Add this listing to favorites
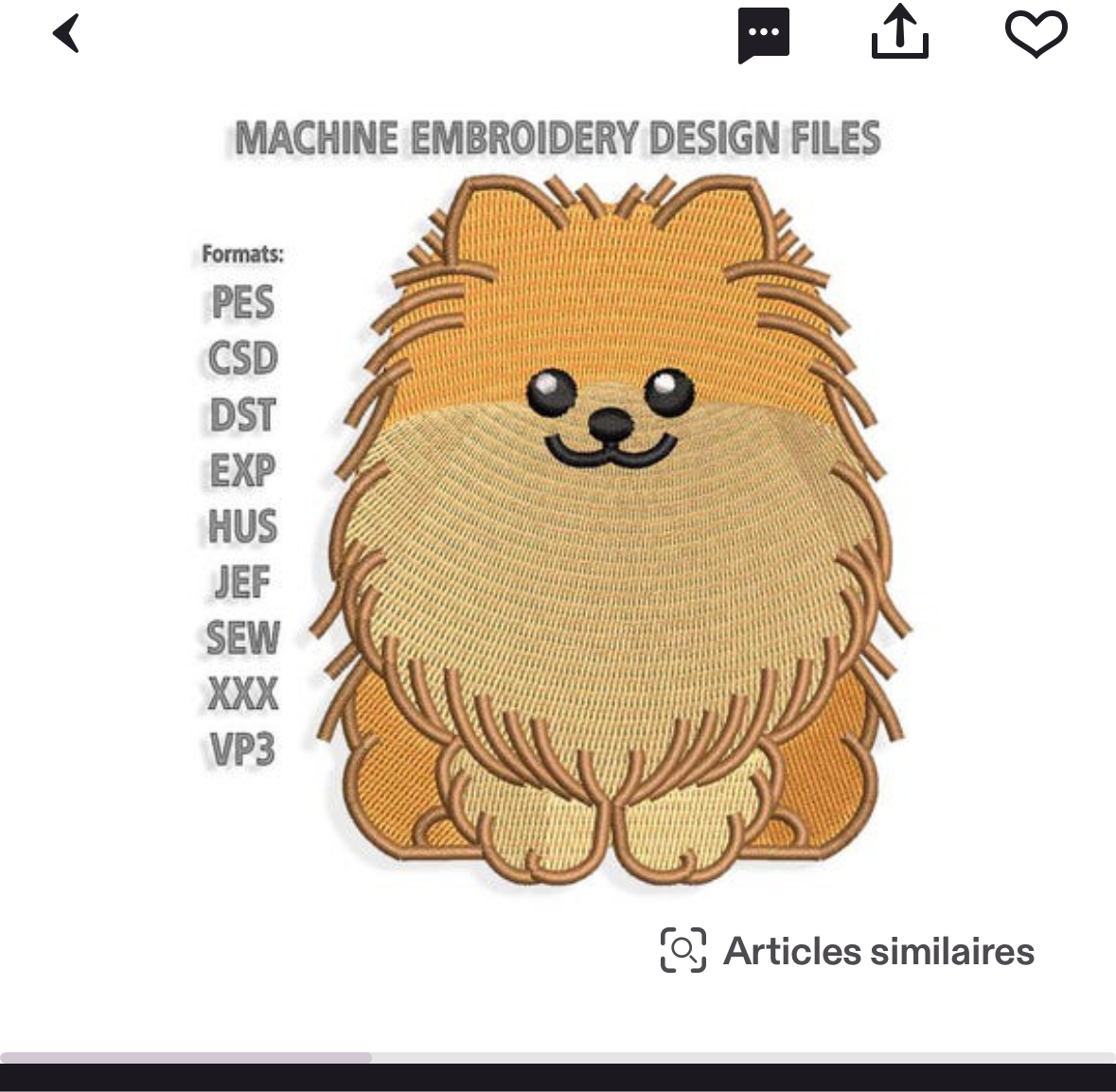The height and width of the screenshot is (1092, 1116). pos(1036,34)
